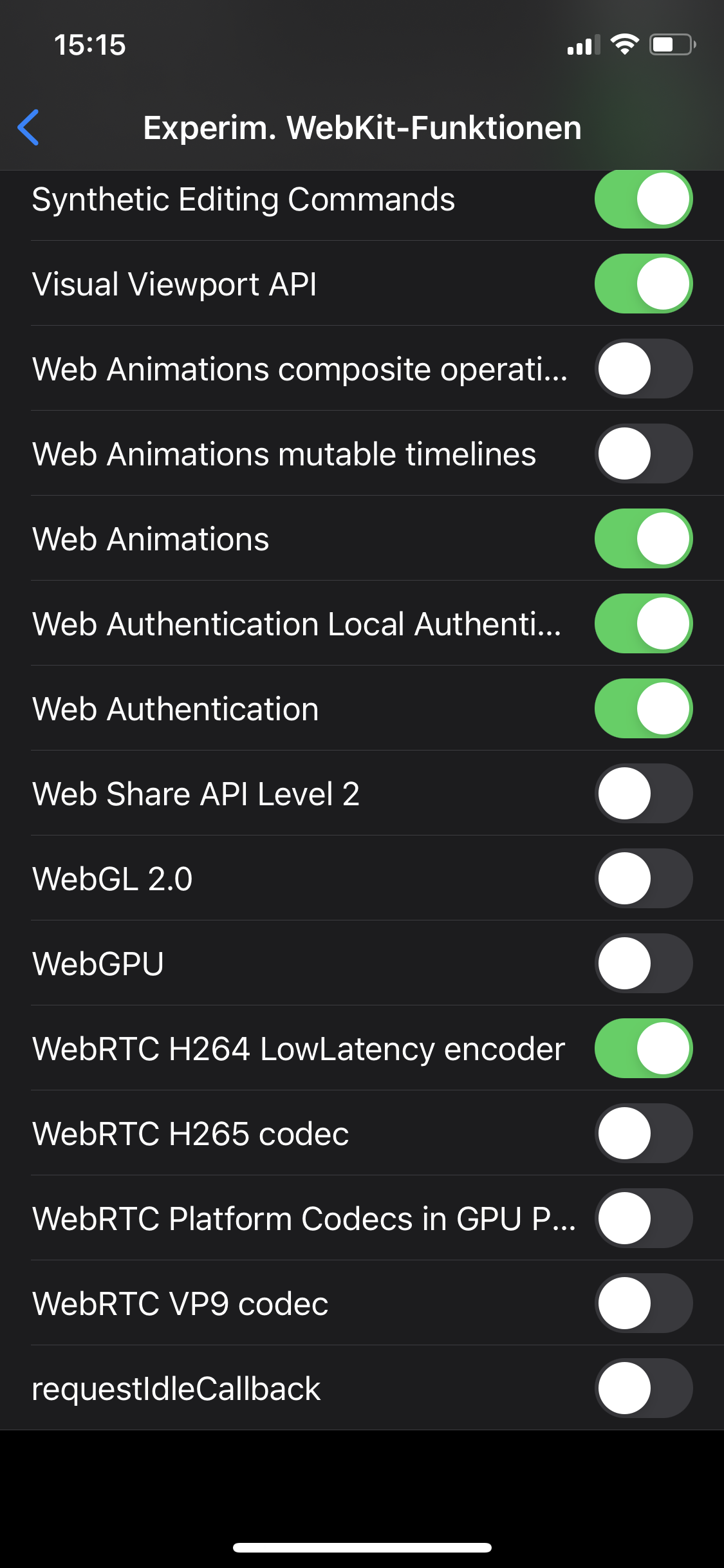The width and height of the screenshot is (724, 1568).
Task: Disable WebRTC H264 LowLatency encoder
Action: point(643,1049)
